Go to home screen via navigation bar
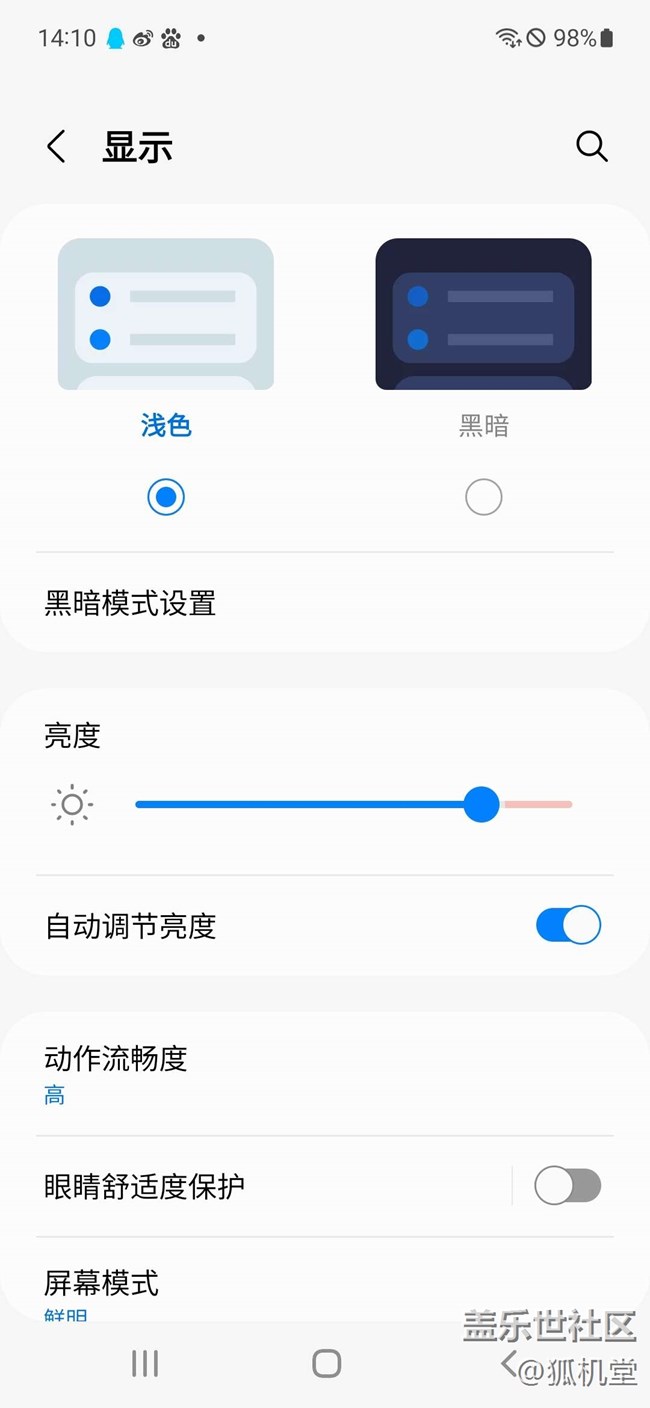Image resolution: width=650 pixels, height=1408 pixels. click(326, 1363)
